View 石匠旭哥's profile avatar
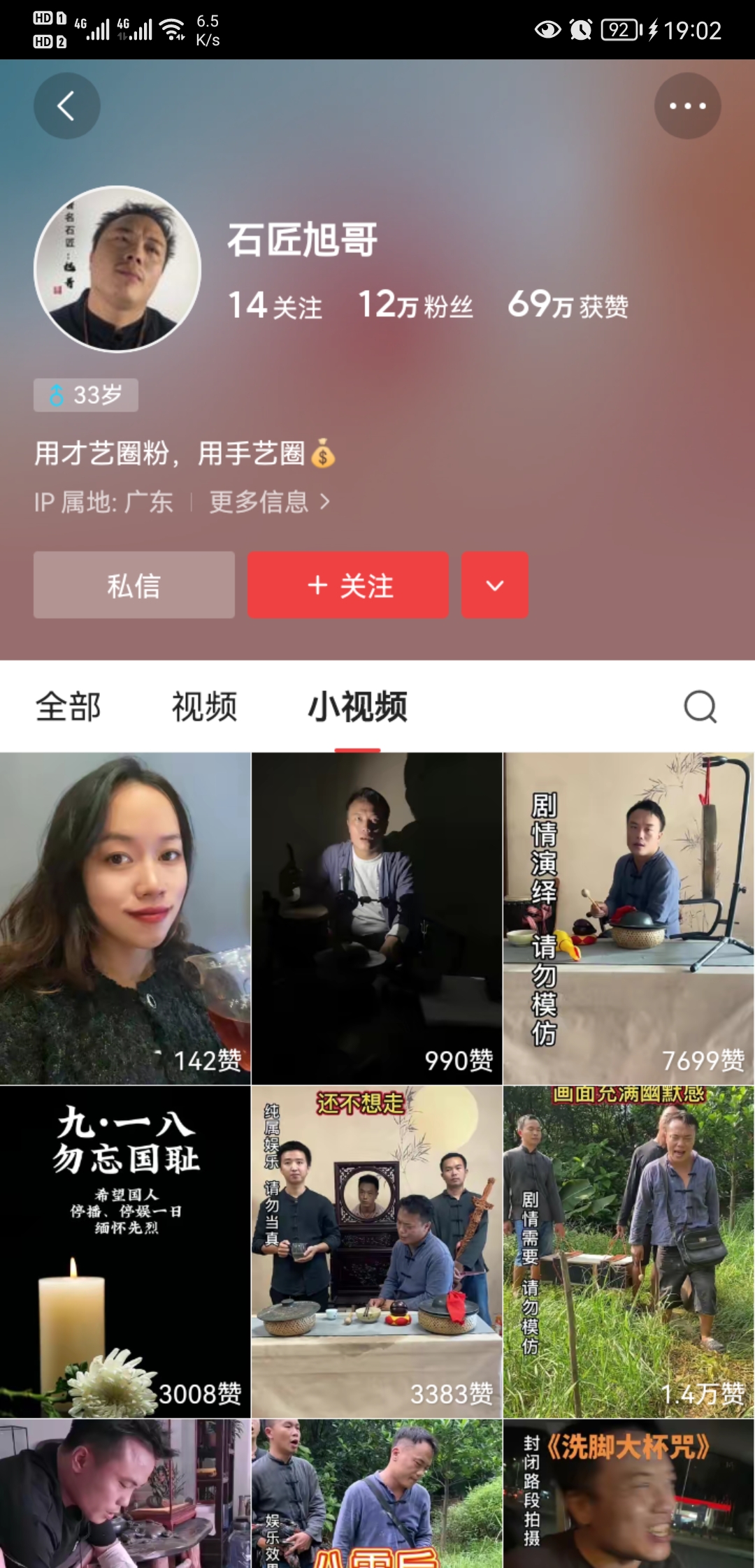Image resolution: width=755 pixels, height=1568 pixels. (x=117, y=269)
